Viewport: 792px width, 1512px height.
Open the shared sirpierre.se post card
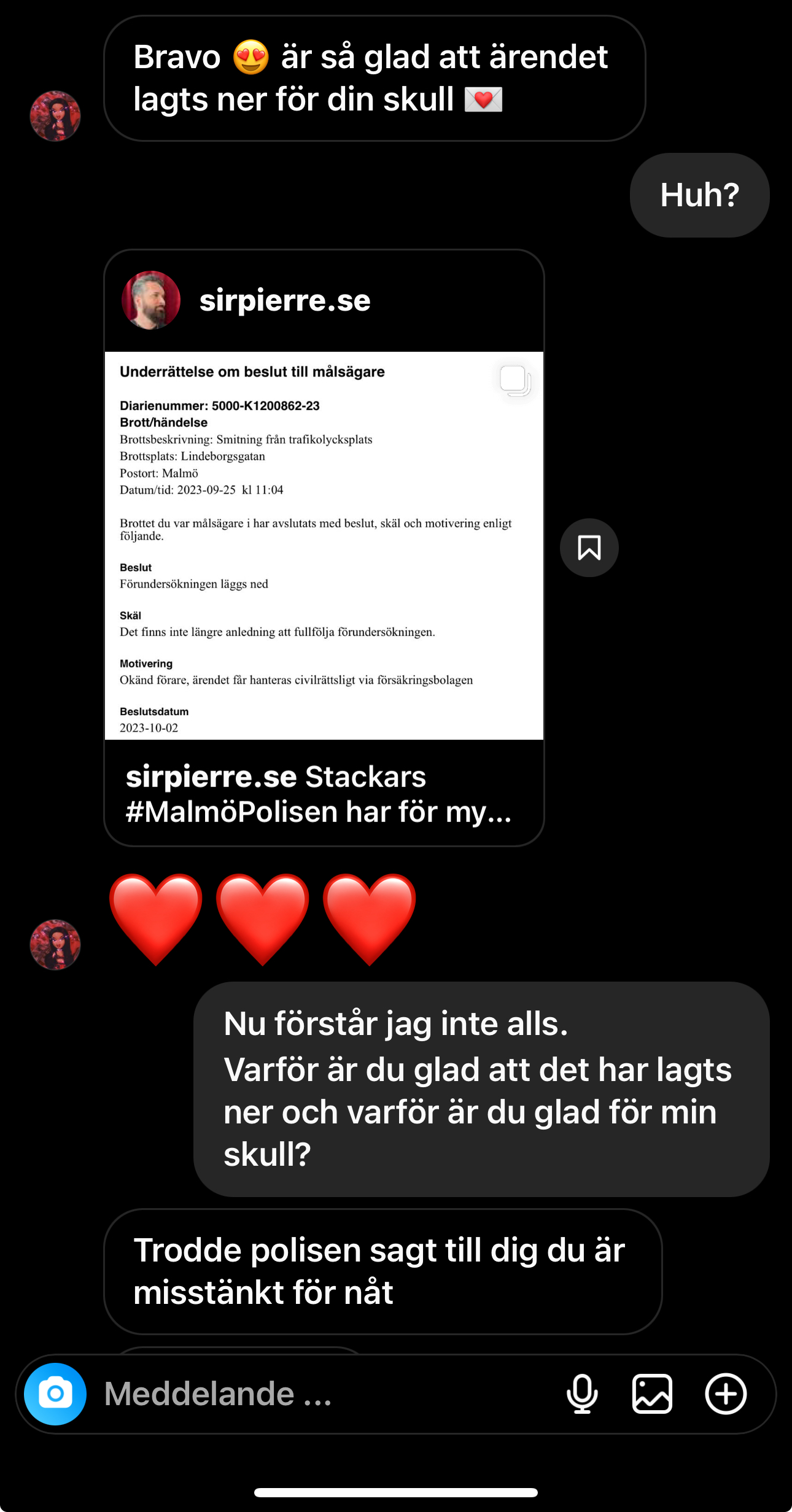(324, 548)
